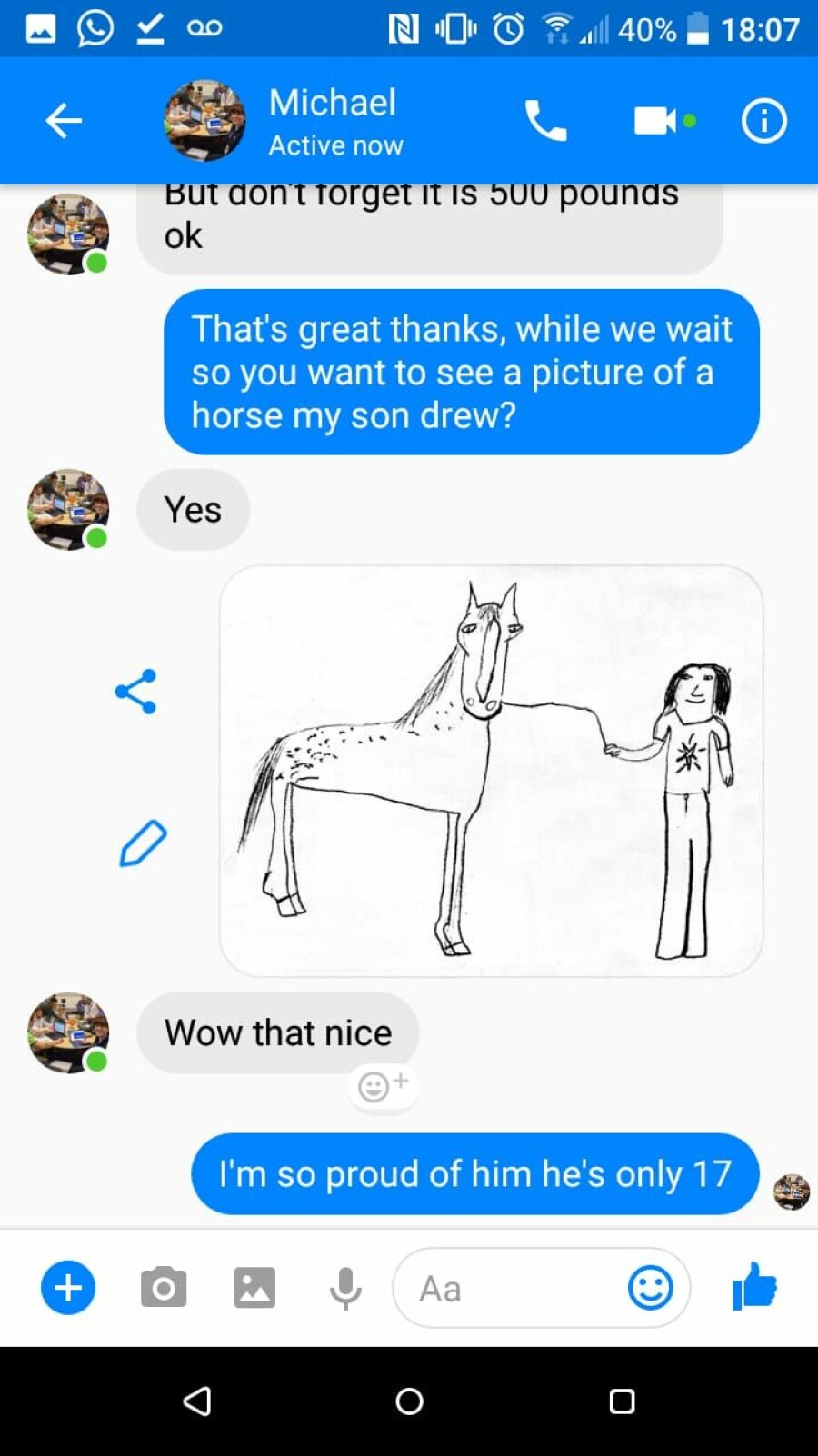
Task: Open more options with the plus button
Action: coord(68,1287)
